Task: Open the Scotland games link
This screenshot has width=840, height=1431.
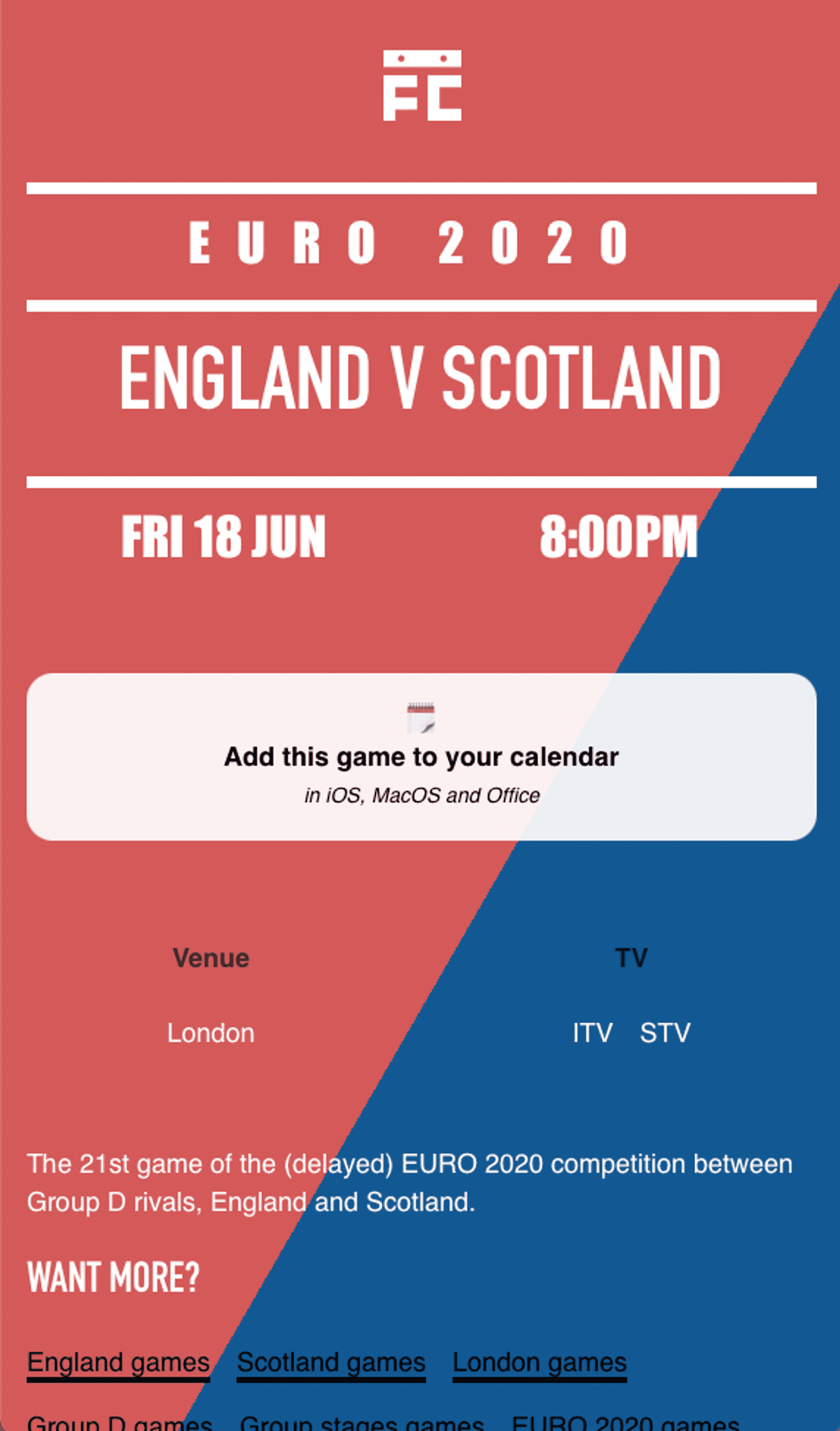Action: 331,1362
